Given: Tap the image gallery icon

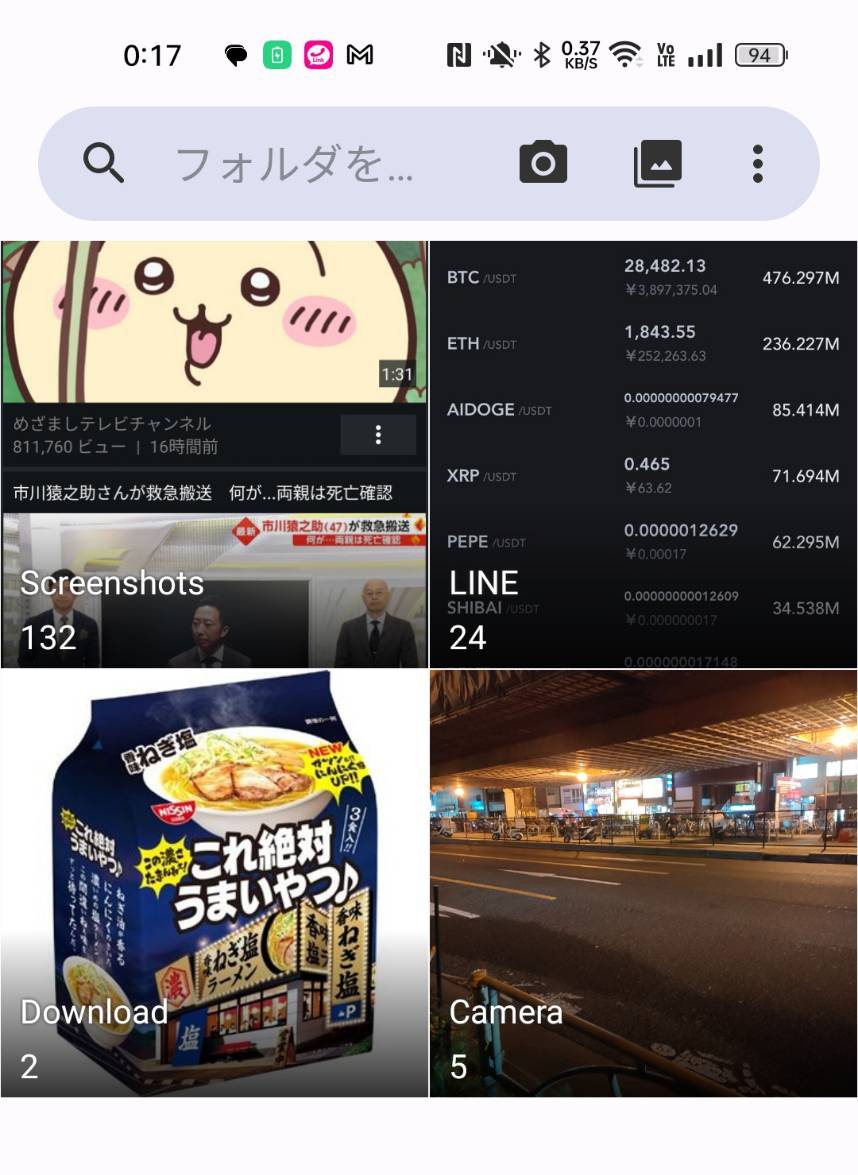Looking at the screenshot, I should (x=657, y=163).
